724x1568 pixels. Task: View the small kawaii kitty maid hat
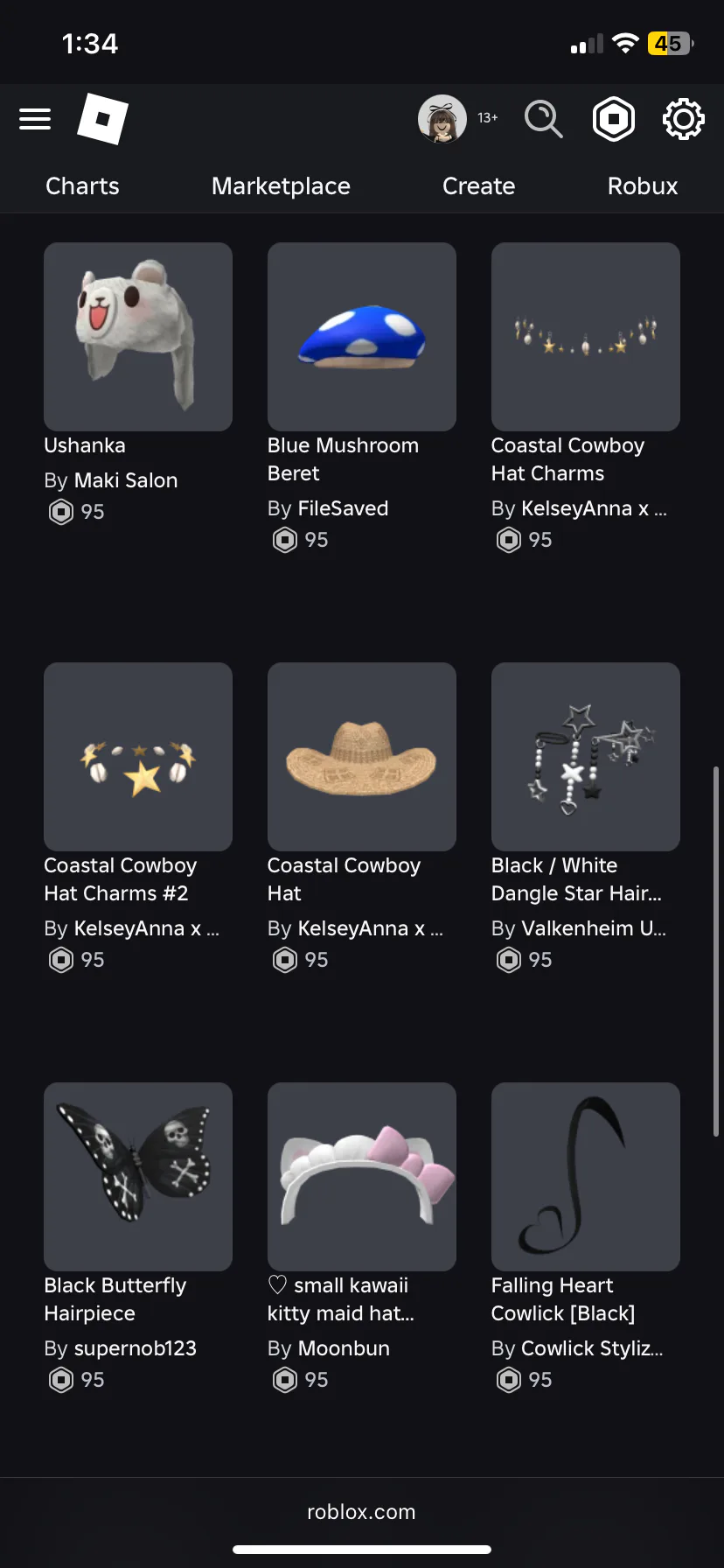(x=362, y=1177)
